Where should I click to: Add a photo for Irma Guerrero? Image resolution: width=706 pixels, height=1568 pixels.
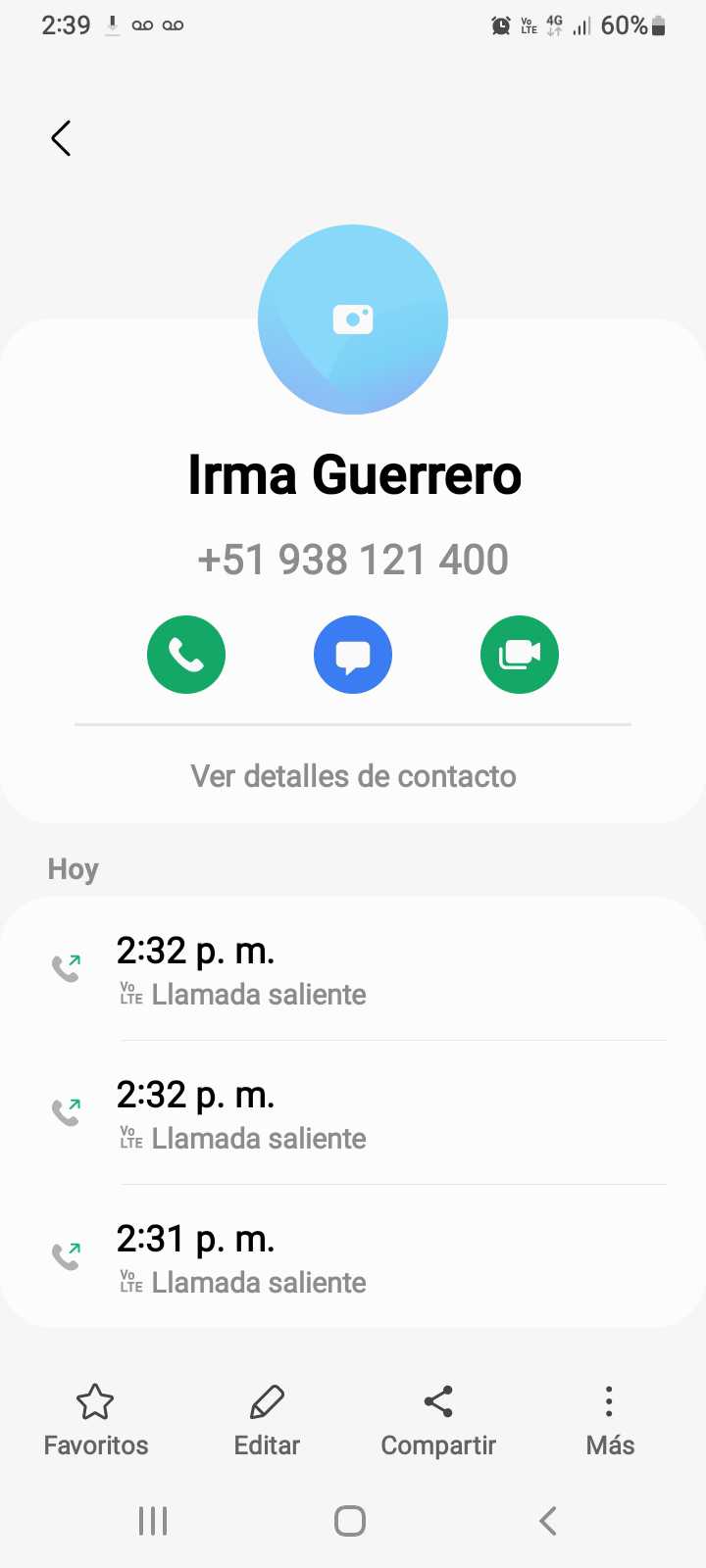[x=353, y=319]
